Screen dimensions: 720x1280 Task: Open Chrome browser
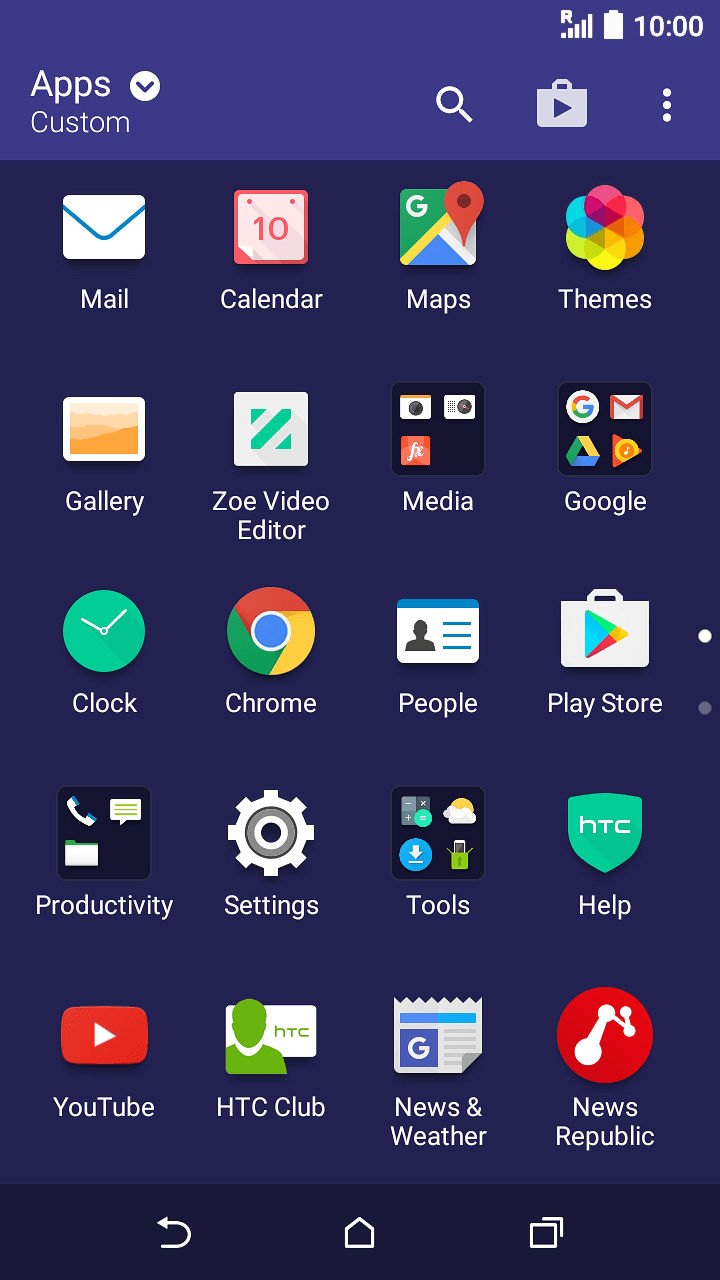coord(271,631)
